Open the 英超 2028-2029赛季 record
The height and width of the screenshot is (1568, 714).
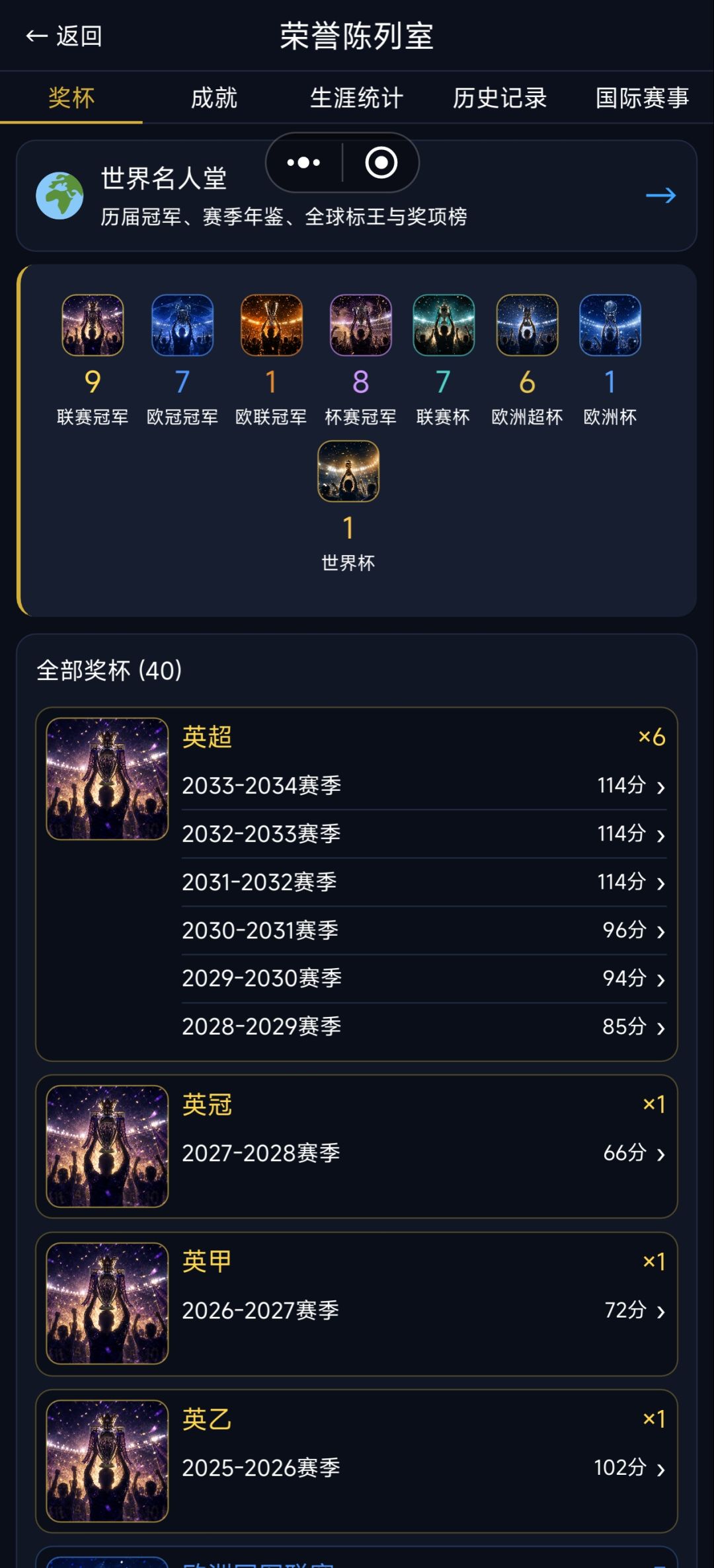coord(424,1027)
